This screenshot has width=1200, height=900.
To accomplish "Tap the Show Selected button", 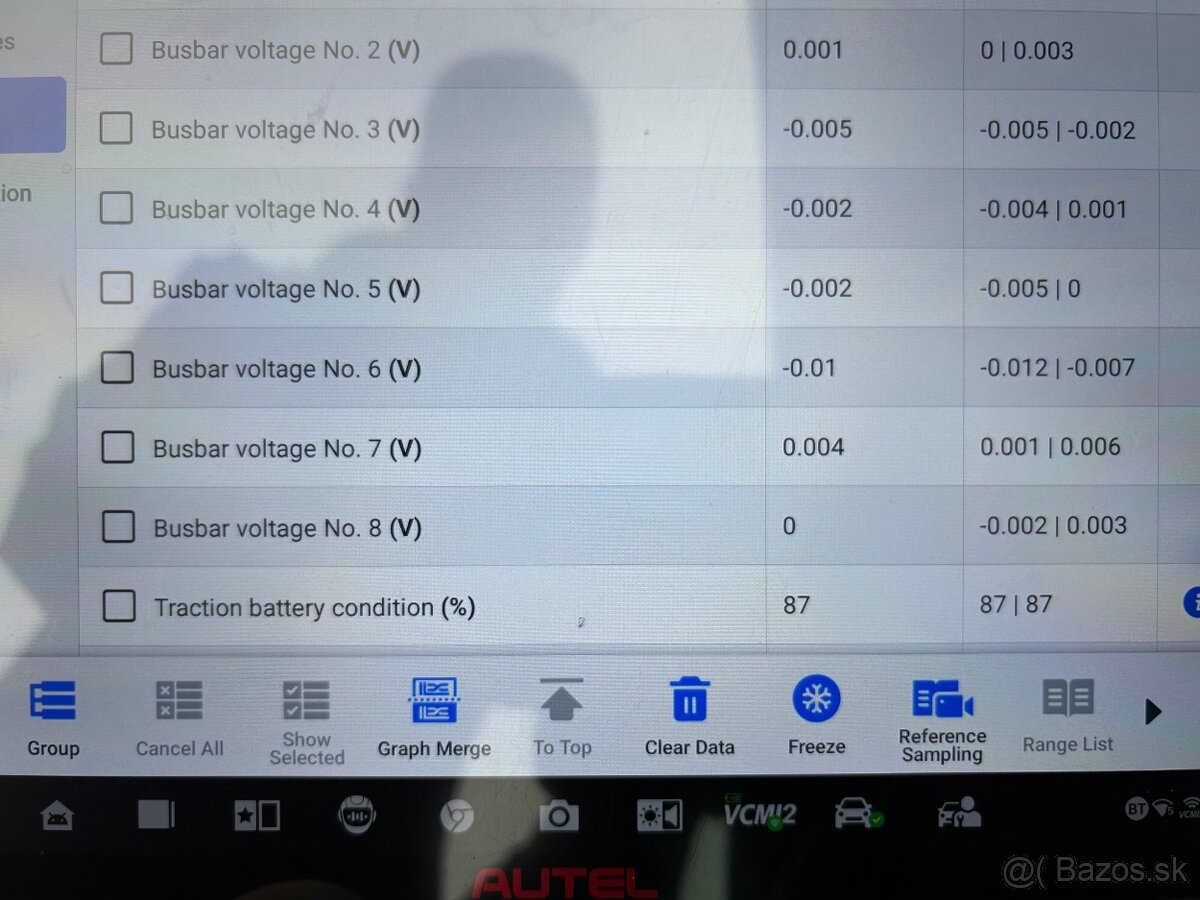I will pyautogui.click(x=306, y=720).
